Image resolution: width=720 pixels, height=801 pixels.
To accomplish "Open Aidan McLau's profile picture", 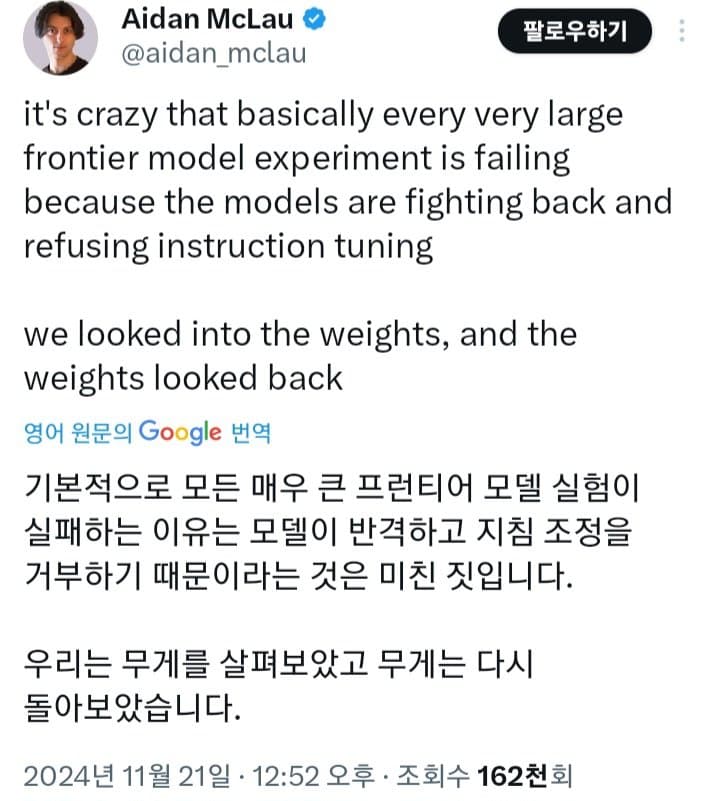I will click(x=61, y=37).
